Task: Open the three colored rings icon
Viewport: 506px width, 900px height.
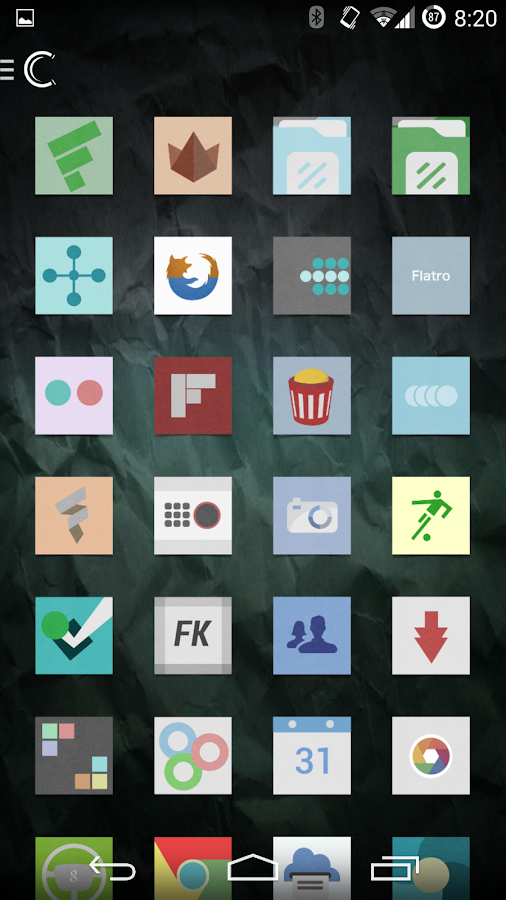Action: pos(193,755)
